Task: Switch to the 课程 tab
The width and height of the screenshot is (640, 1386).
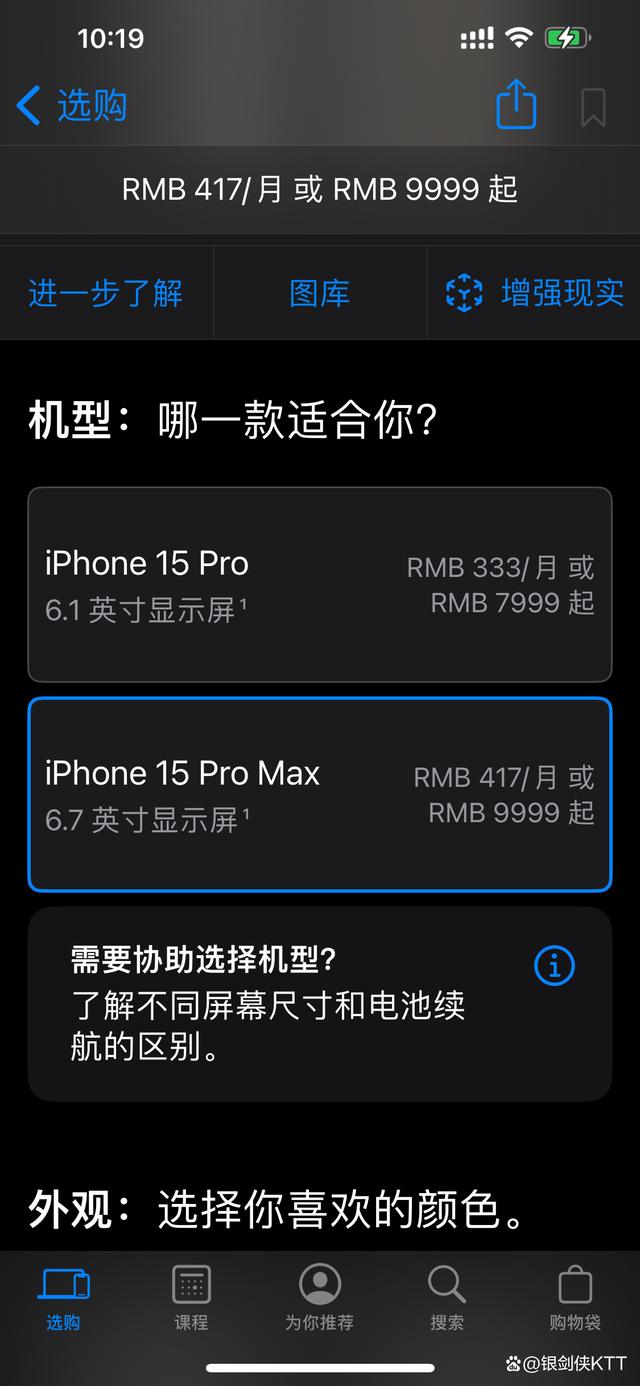Action: (x=191, y=1297)
